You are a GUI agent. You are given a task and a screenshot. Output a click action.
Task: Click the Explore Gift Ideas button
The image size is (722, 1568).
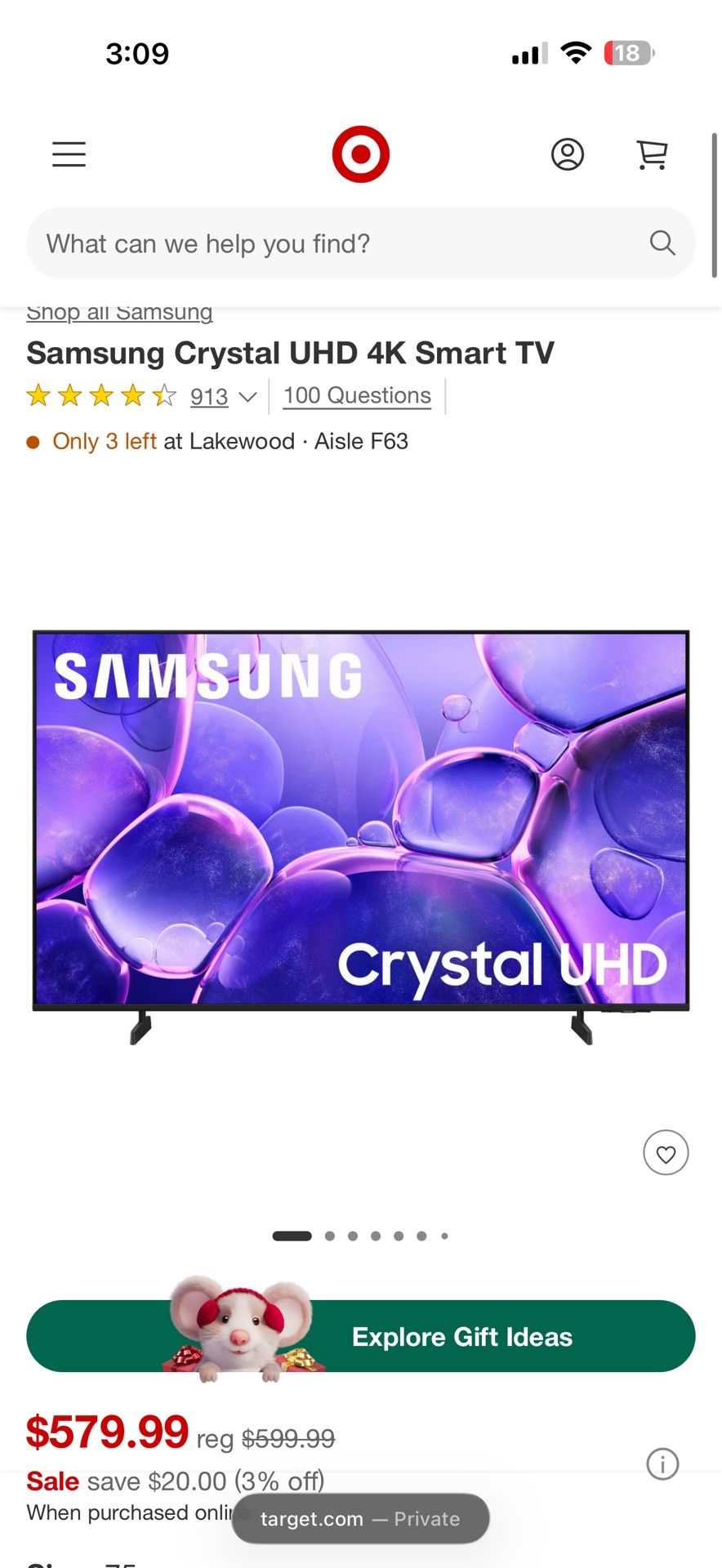pyautogui.click(x=461, y=1336)
